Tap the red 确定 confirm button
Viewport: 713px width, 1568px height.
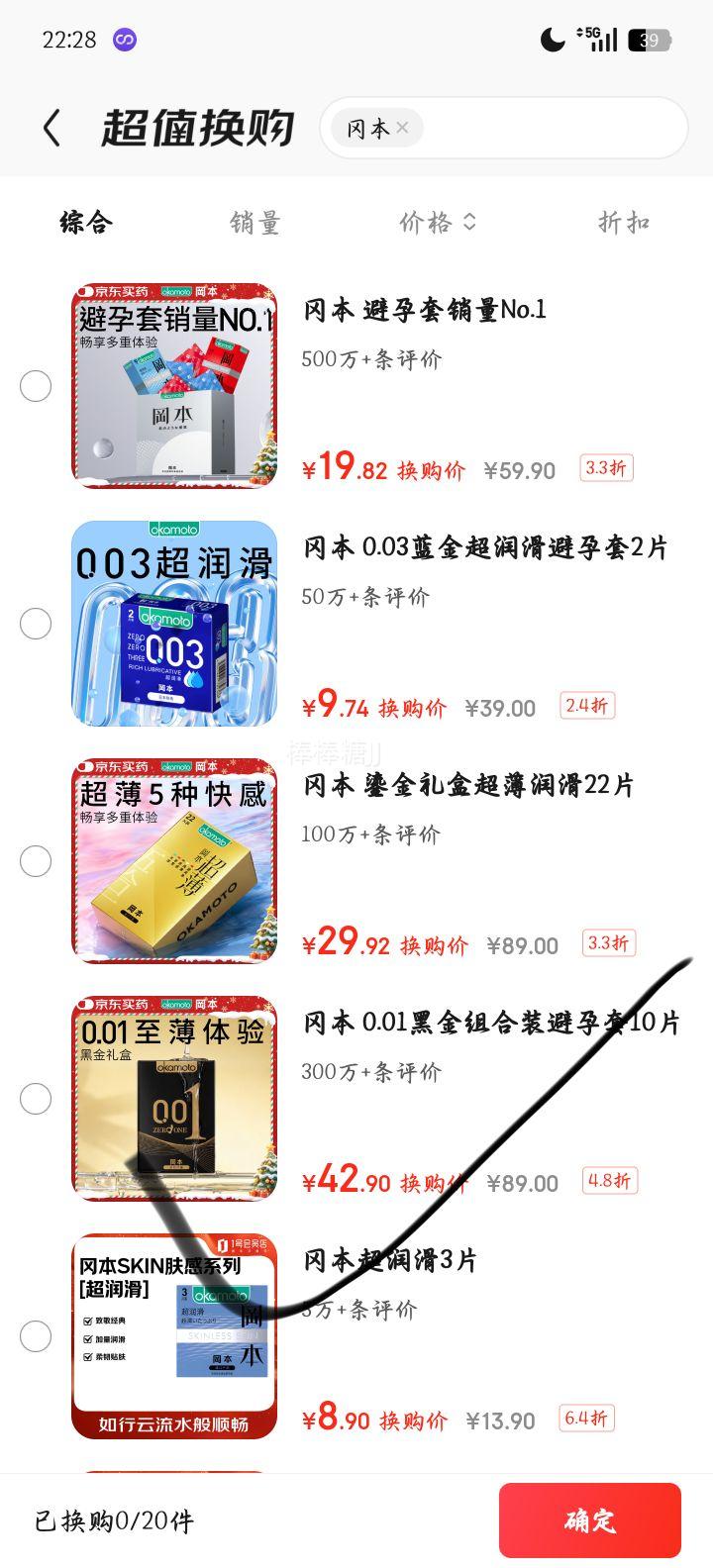(x=589, y=1520)
